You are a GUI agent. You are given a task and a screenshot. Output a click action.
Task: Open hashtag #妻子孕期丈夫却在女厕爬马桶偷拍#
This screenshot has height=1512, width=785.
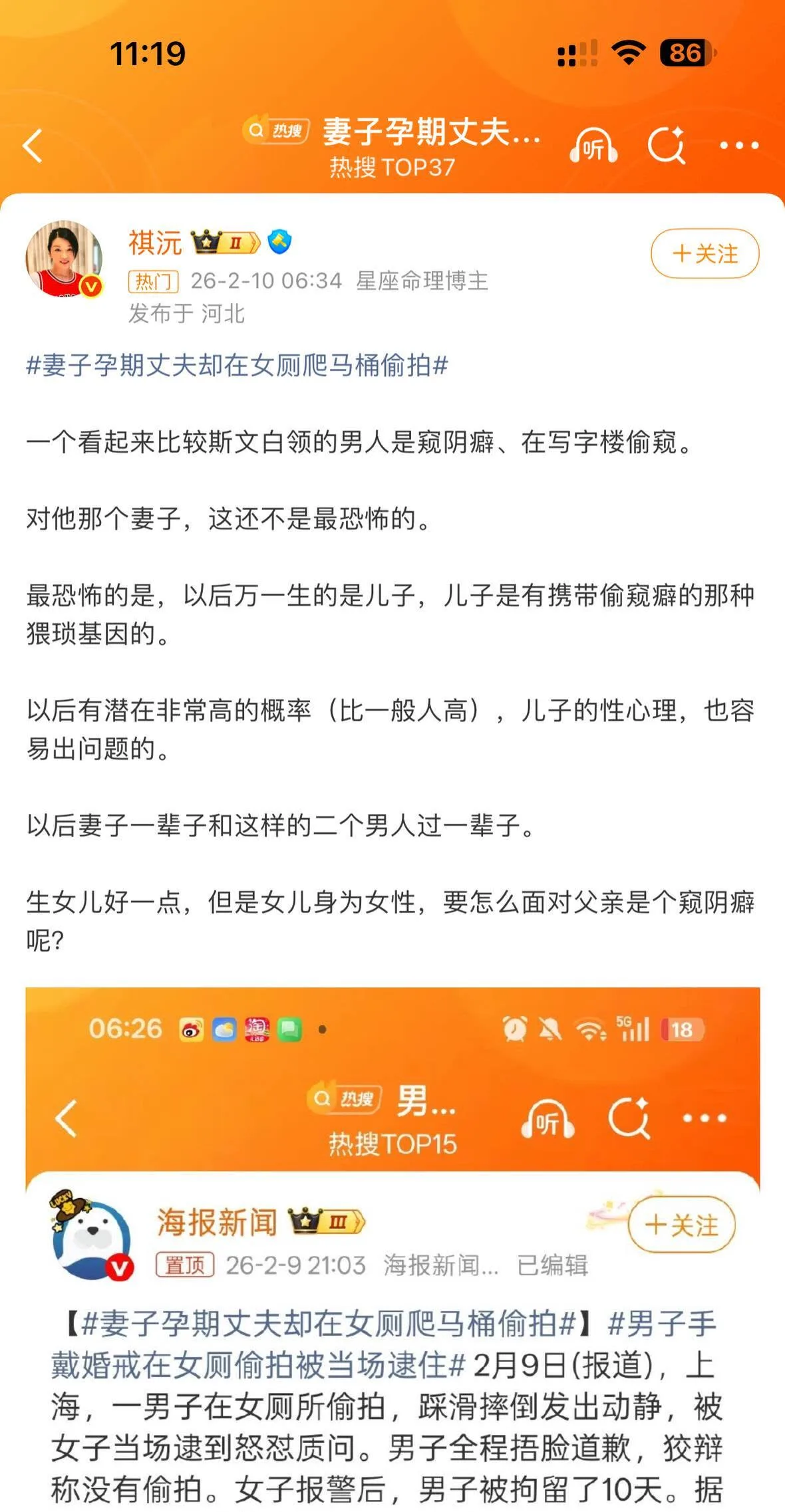click(237, 365)
